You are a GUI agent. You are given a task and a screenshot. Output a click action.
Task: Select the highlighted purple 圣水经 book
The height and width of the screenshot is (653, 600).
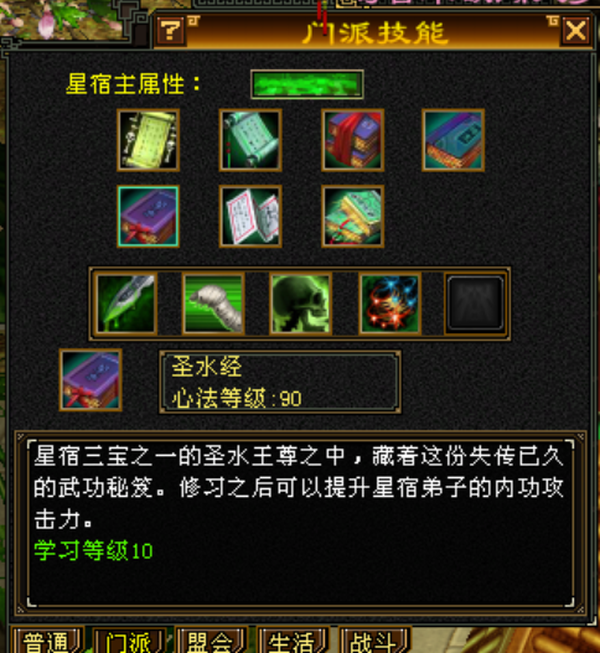click(x=148, y=217)
